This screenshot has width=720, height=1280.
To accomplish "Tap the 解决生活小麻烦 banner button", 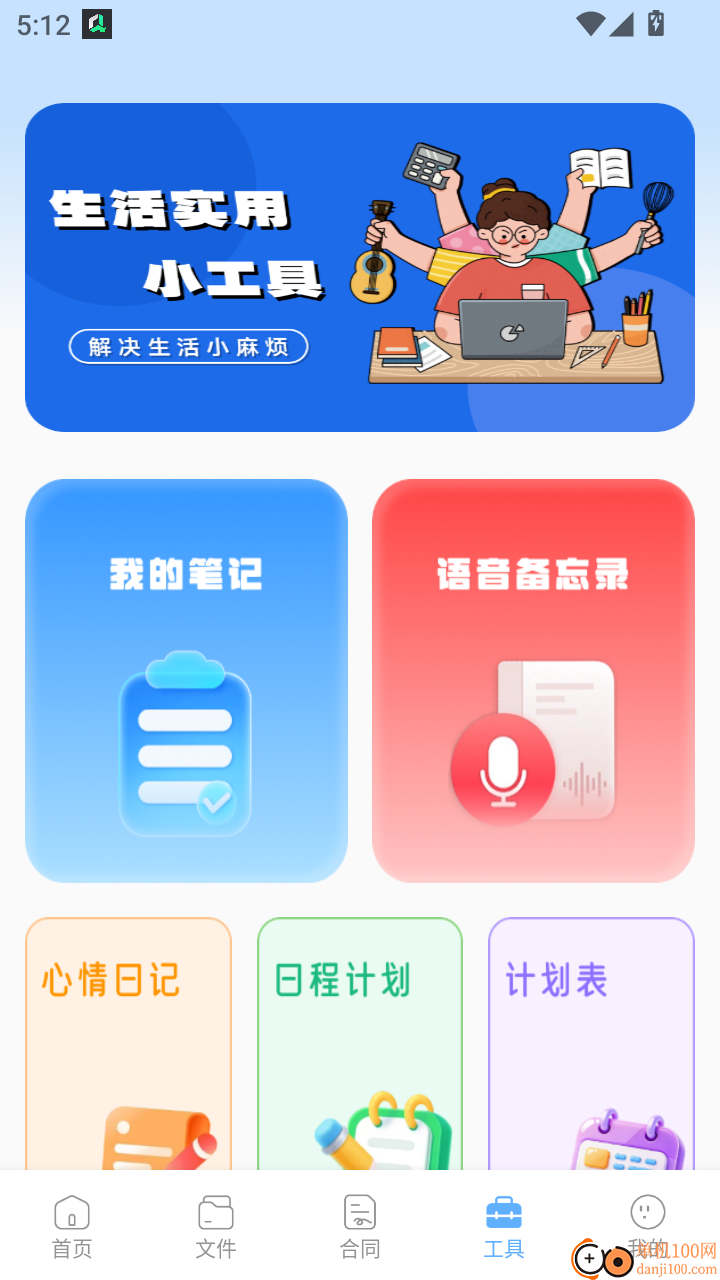I will 189,347.
